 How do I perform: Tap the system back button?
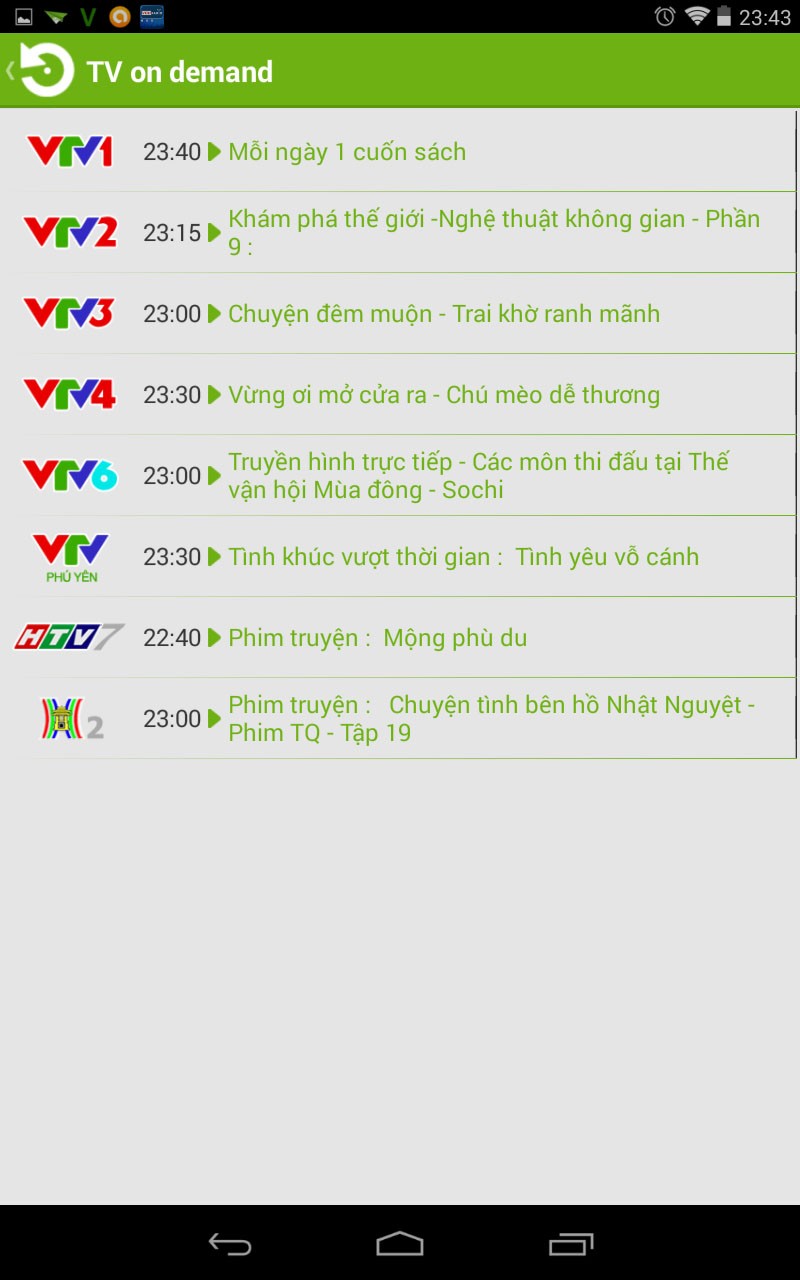coord(229,1243)
